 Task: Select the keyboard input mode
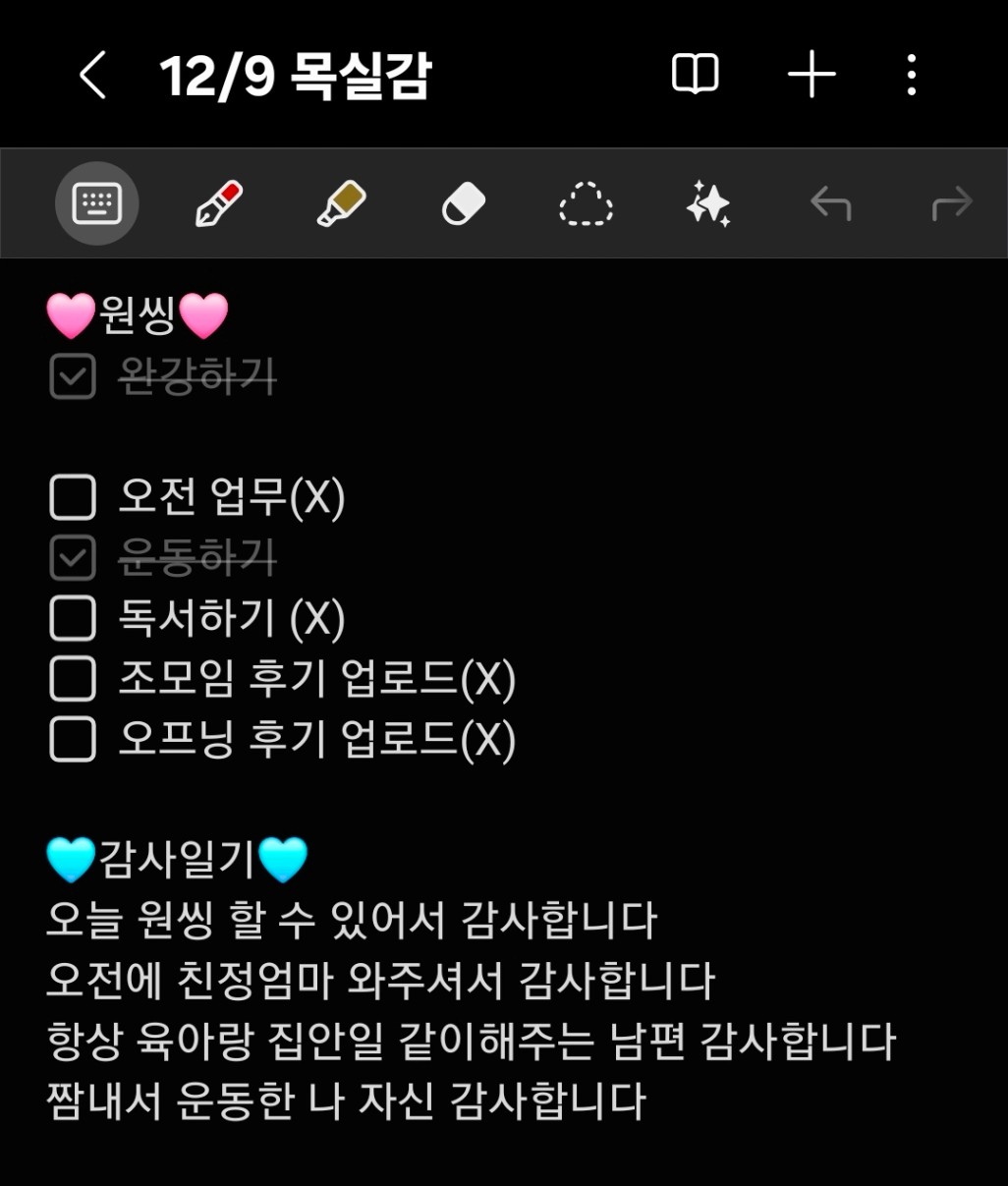(97, 204)
